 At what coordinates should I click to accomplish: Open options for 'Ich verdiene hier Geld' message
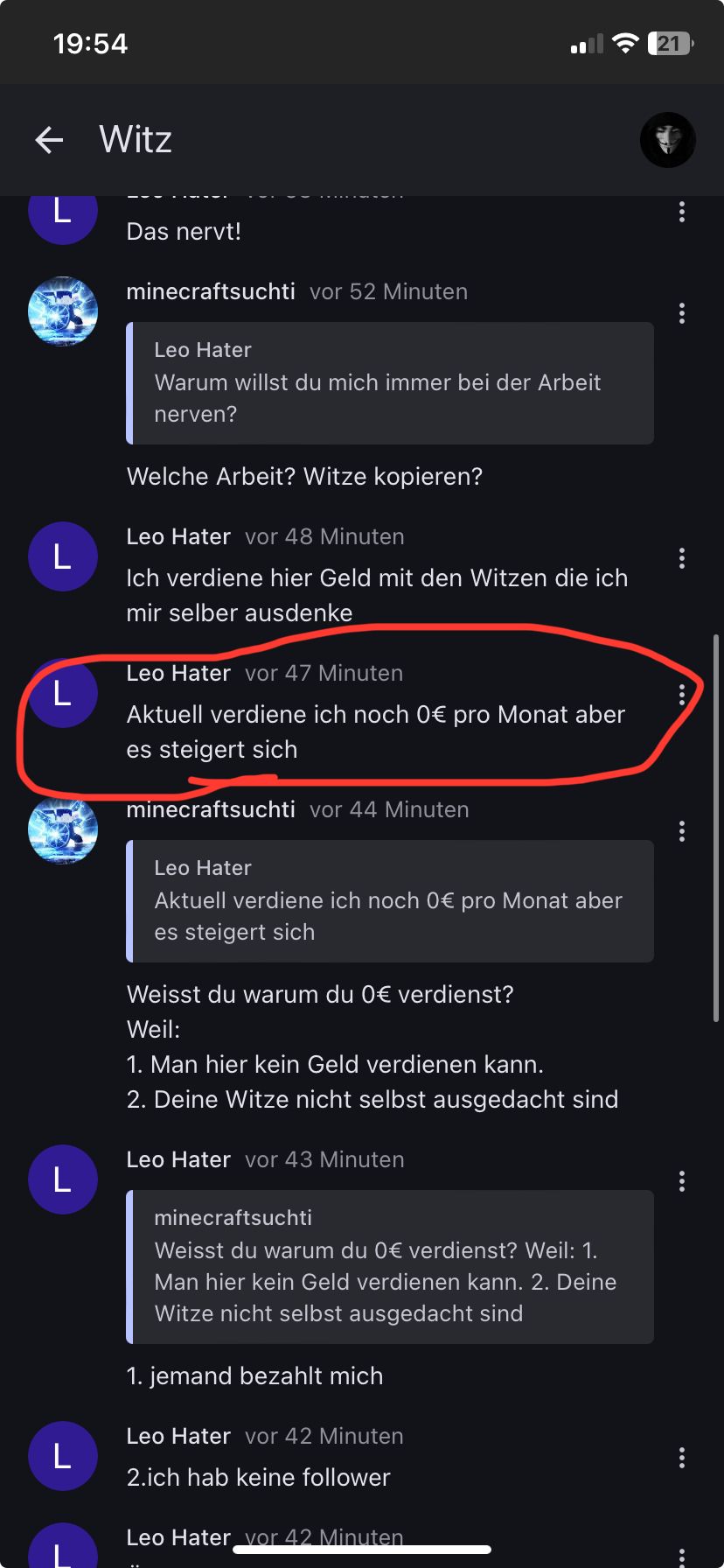tap(681, 558)
